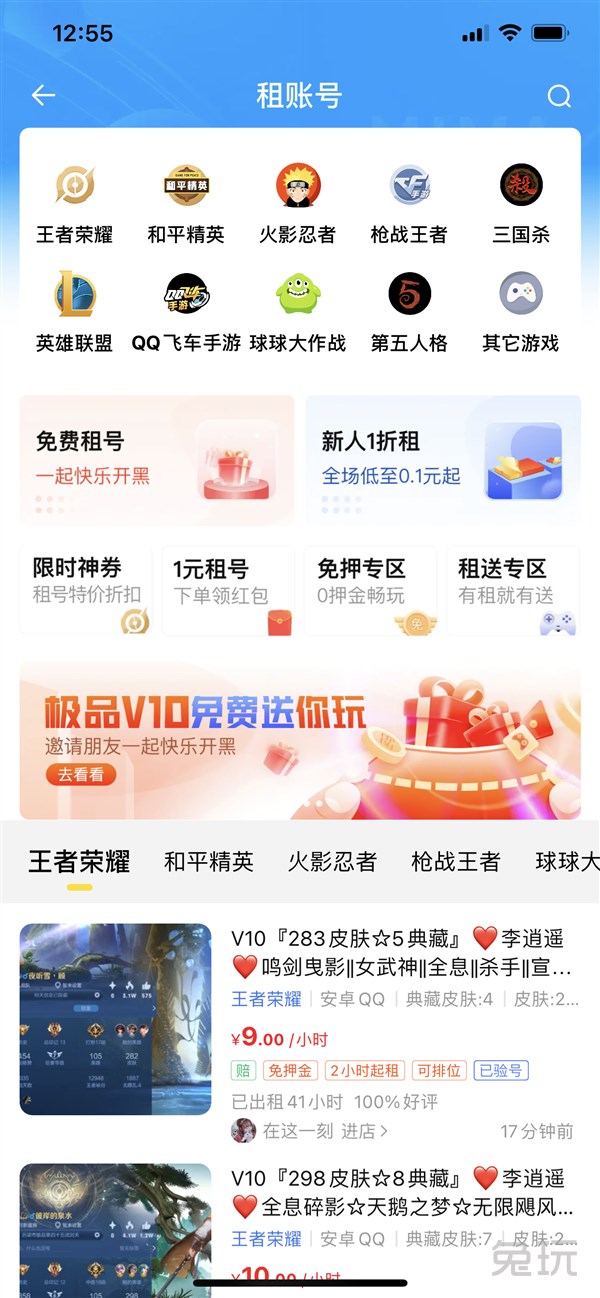
Task: Pick the 枪战王者 game icon in the grid
Action: click(x=410, y=186)
